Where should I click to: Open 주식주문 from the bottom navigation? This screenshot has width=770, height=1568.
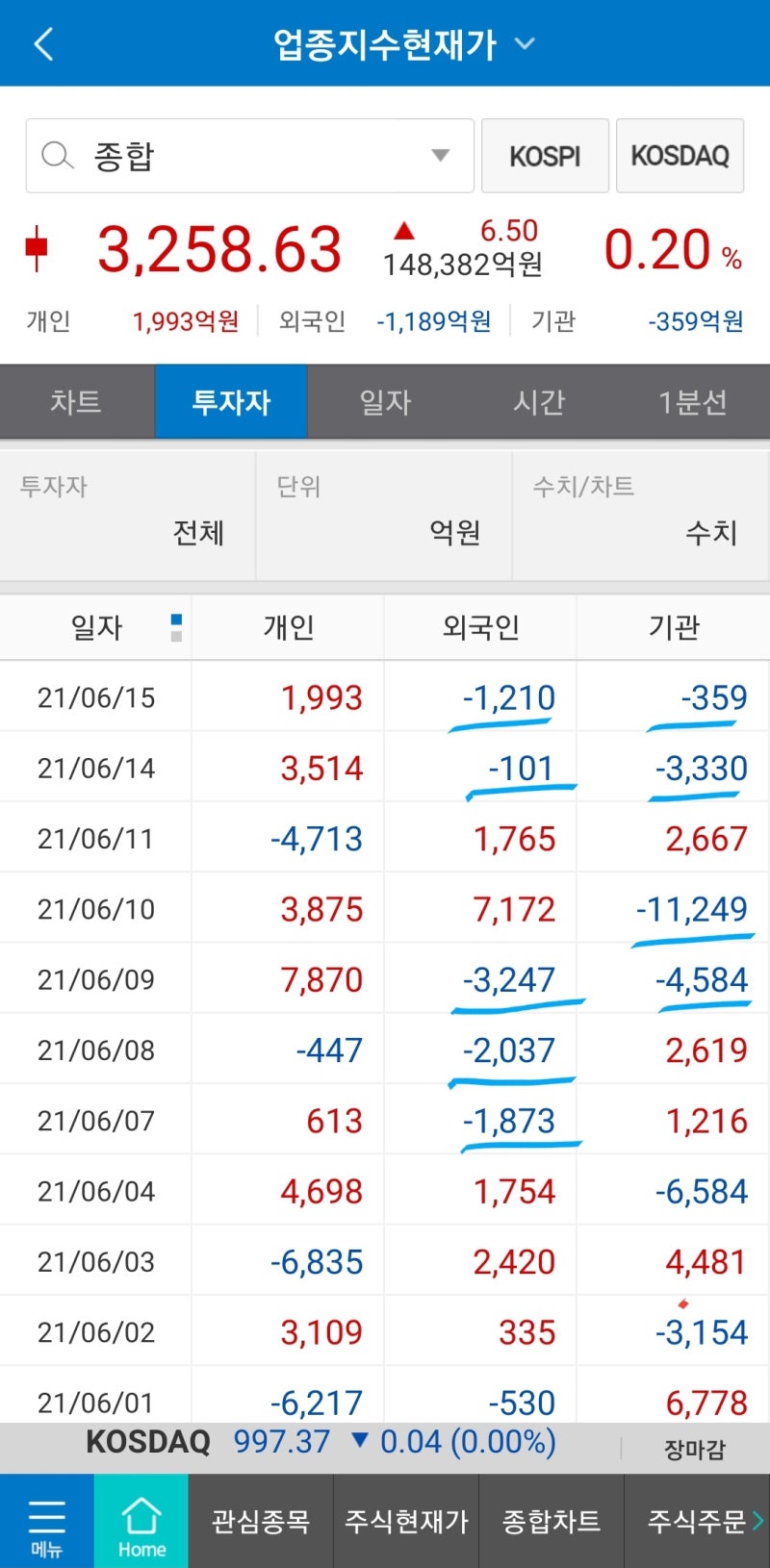(693, 1522)
